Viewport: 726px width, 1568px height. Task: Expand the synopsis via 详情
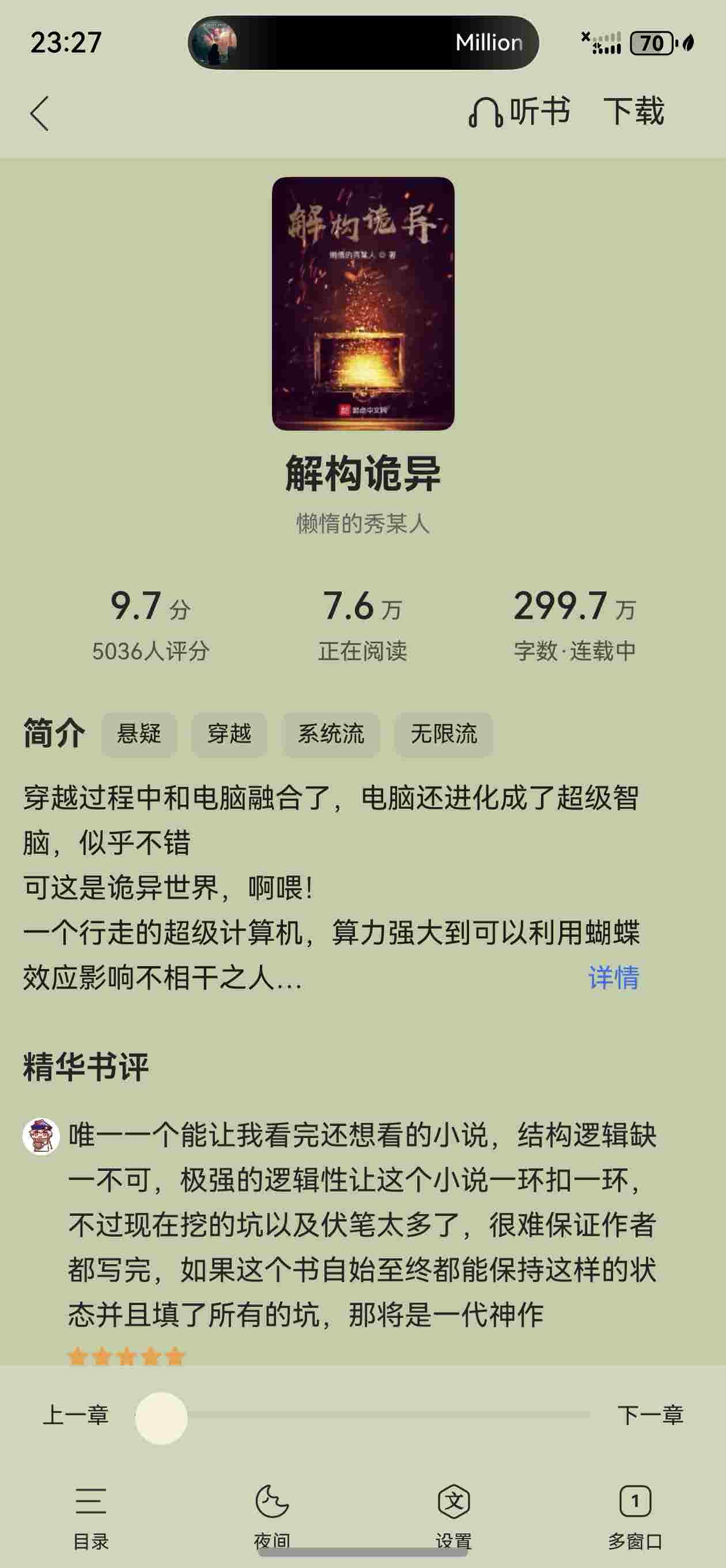[614, 978]
